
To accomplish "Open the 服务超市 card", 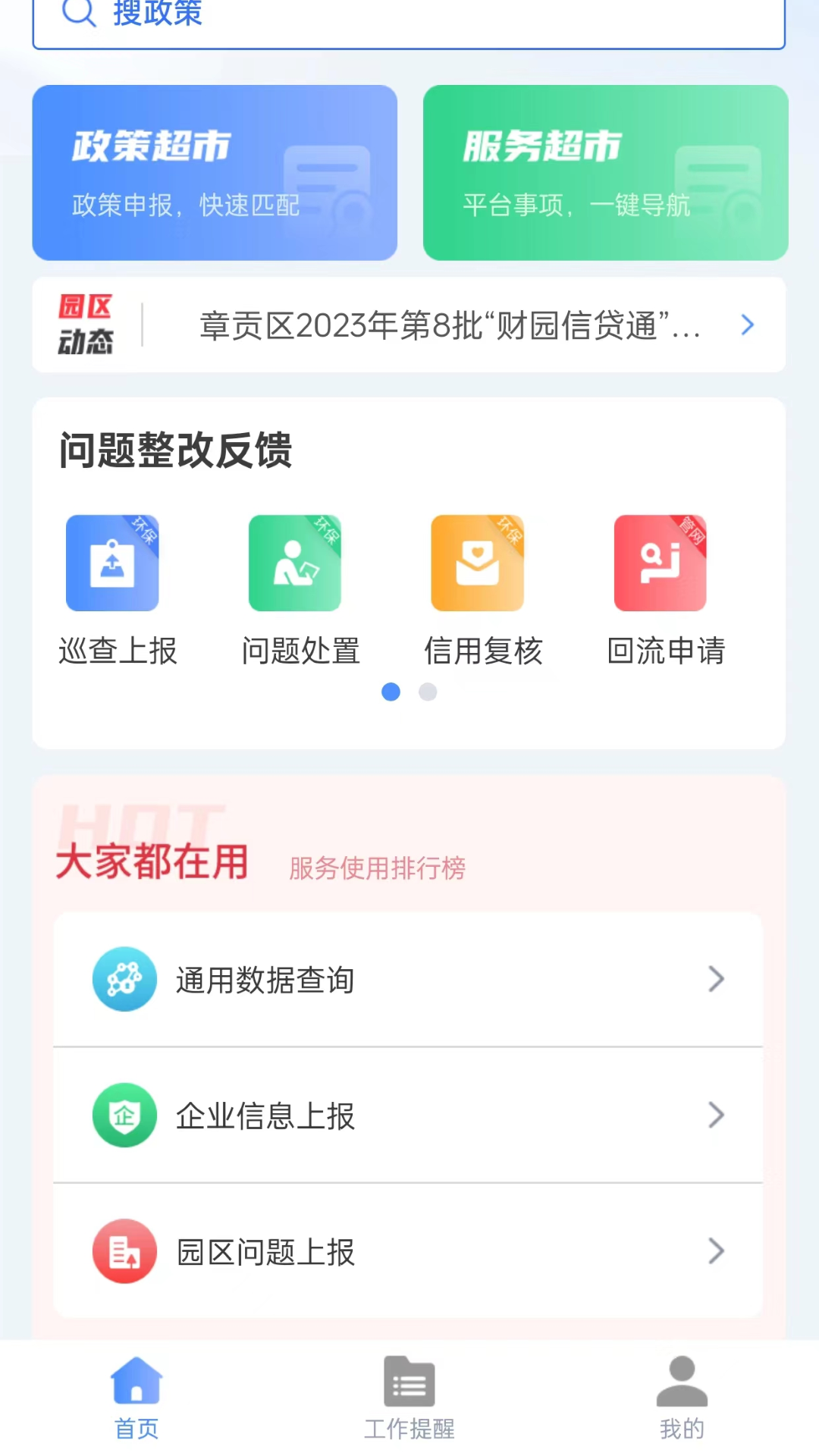I will pos(605,173).
